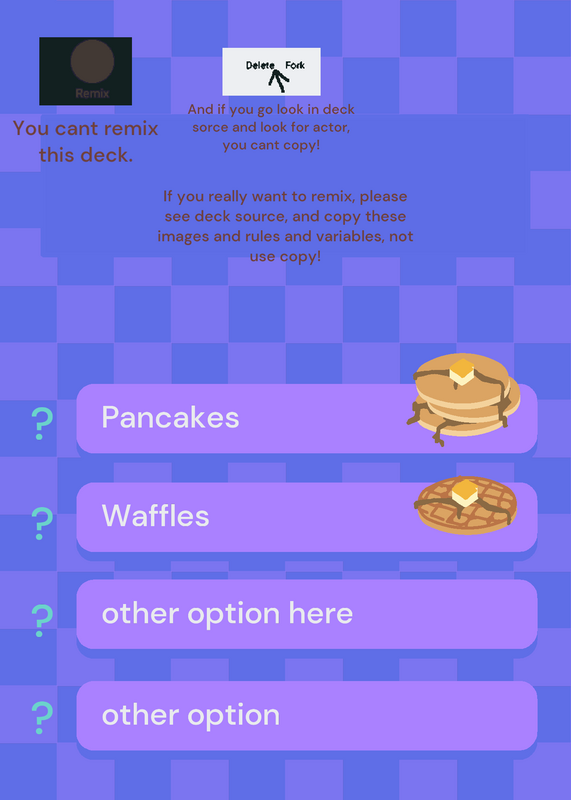
Task: Pick the last "other option" button
Action: 307,715
